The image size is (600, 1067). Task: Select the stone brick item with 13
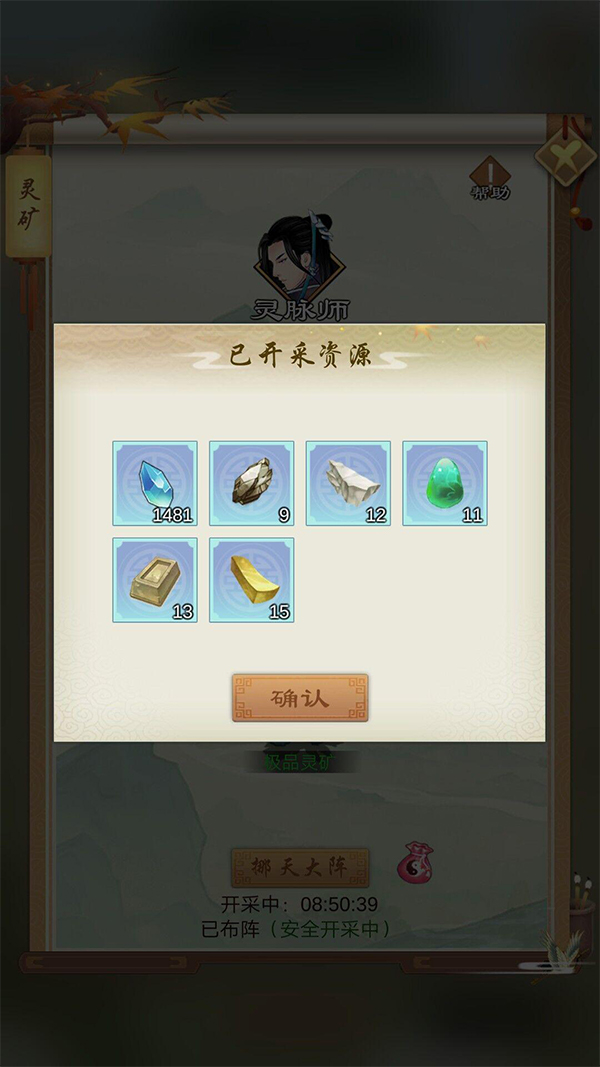155,580
